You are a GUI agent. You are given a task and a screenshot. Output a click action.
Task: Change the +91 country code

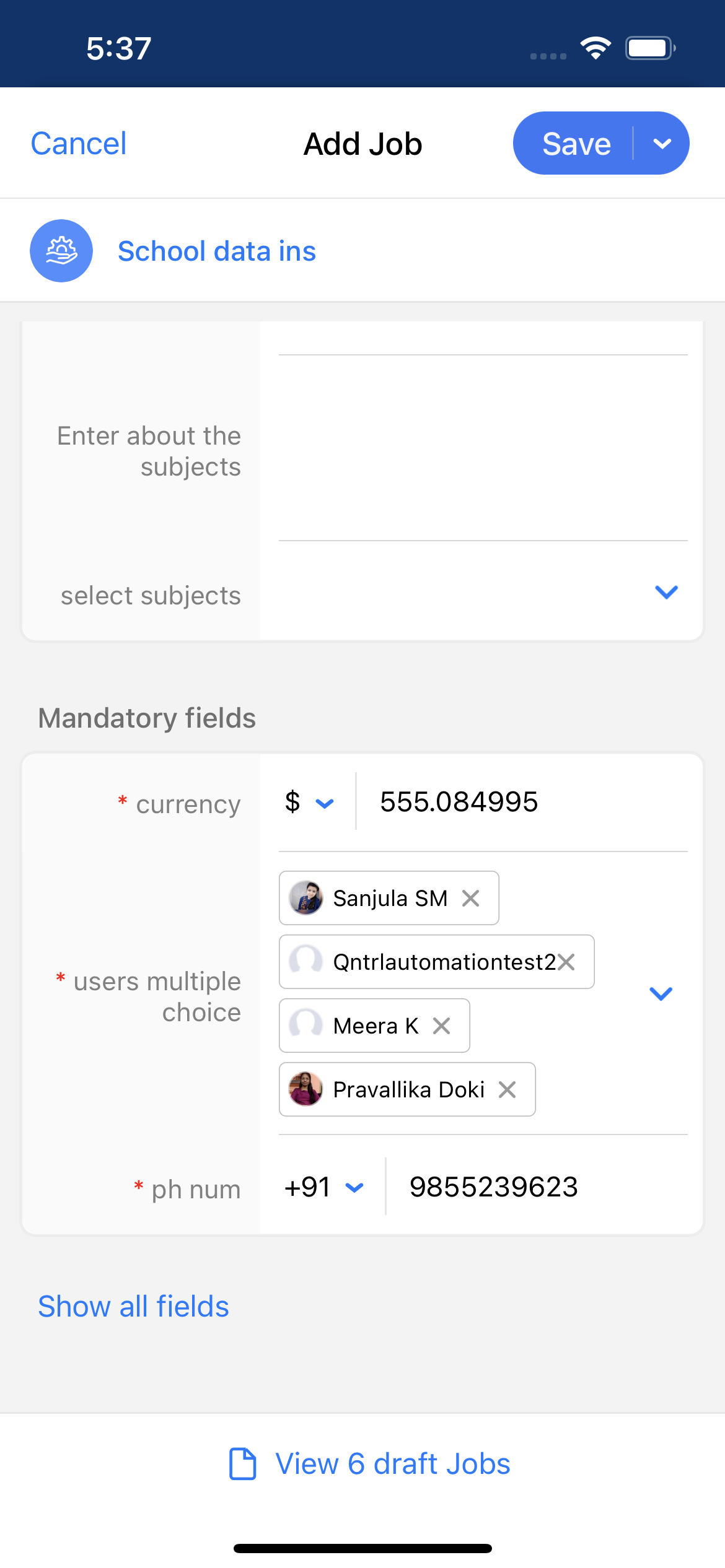coord(323,1187)
